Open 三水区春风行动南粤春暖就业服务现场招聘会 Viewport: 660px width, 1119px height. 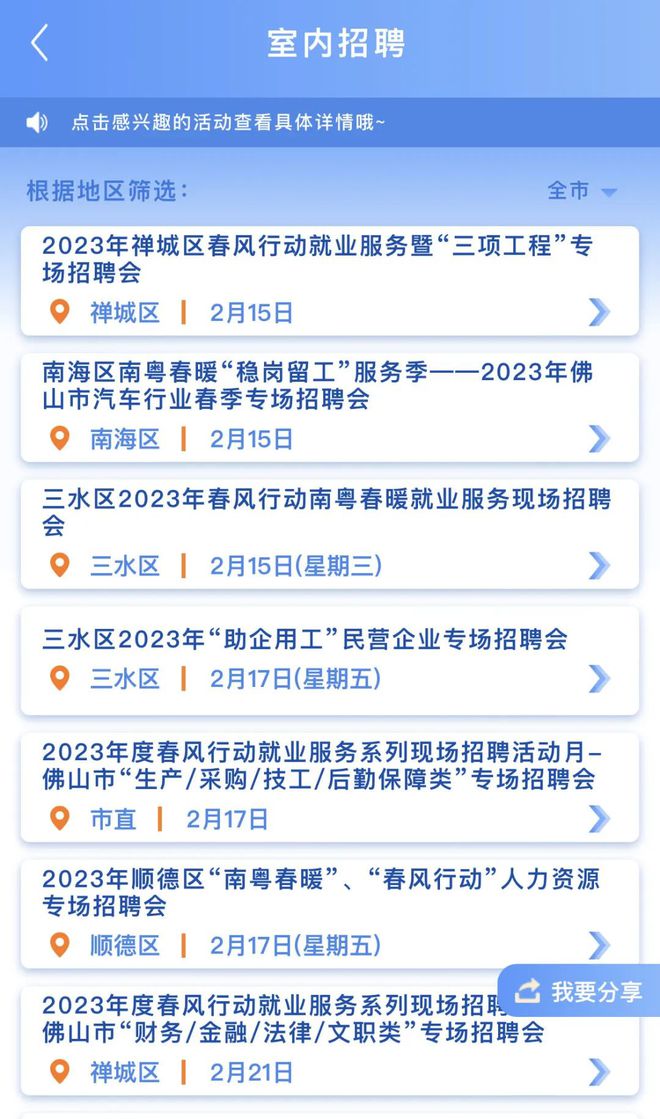(x=329, y=534)
